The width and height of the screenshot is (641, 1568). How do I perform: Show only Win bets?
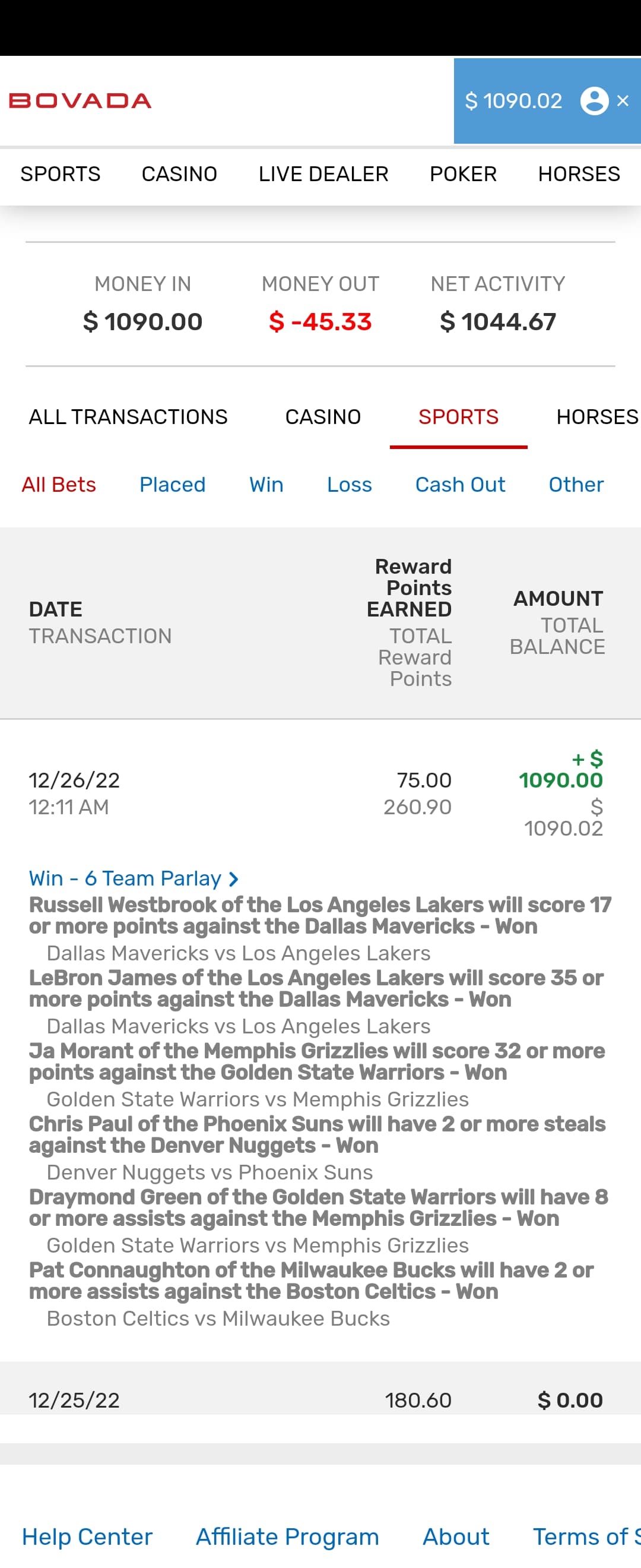pos(266,485)
